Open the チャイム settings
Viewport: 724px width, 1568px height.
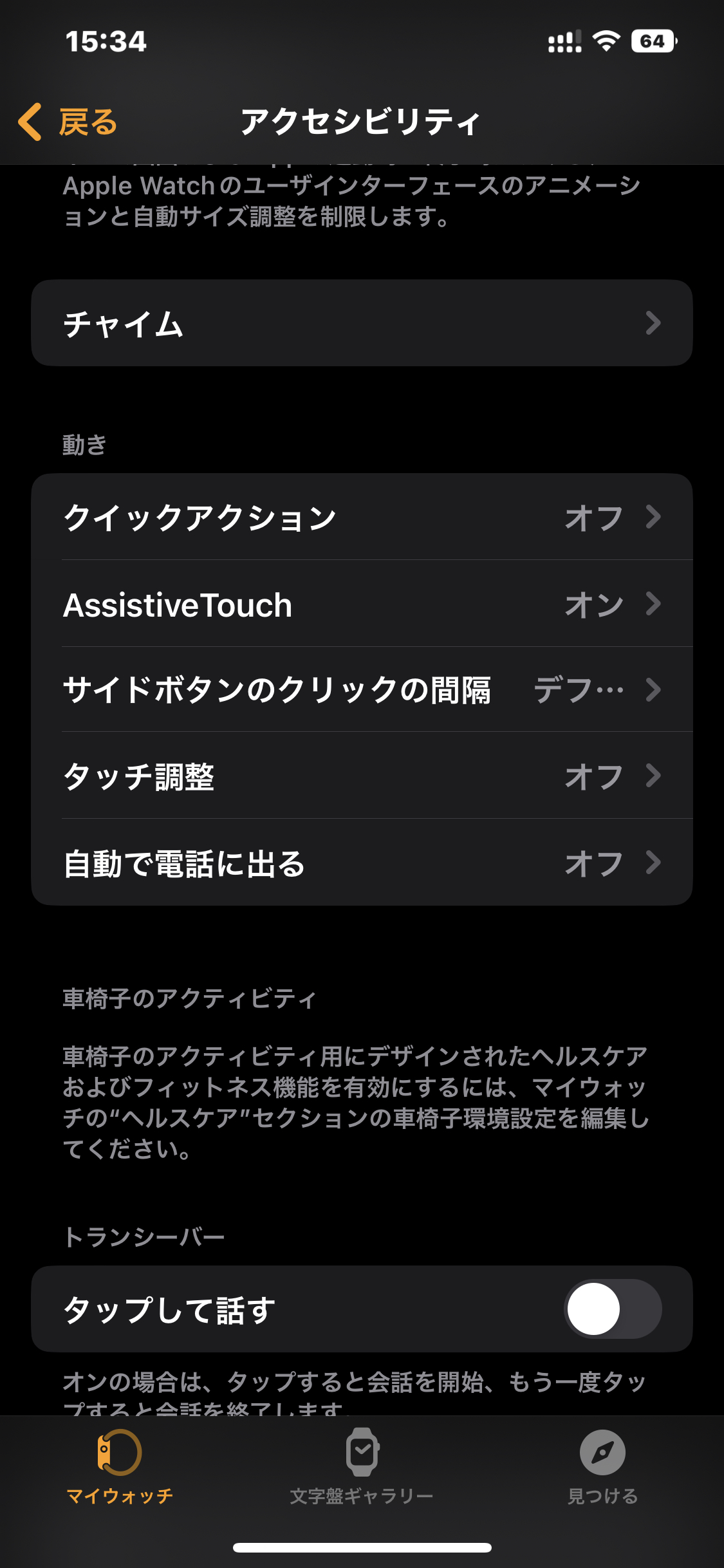(x=362, y=323)
